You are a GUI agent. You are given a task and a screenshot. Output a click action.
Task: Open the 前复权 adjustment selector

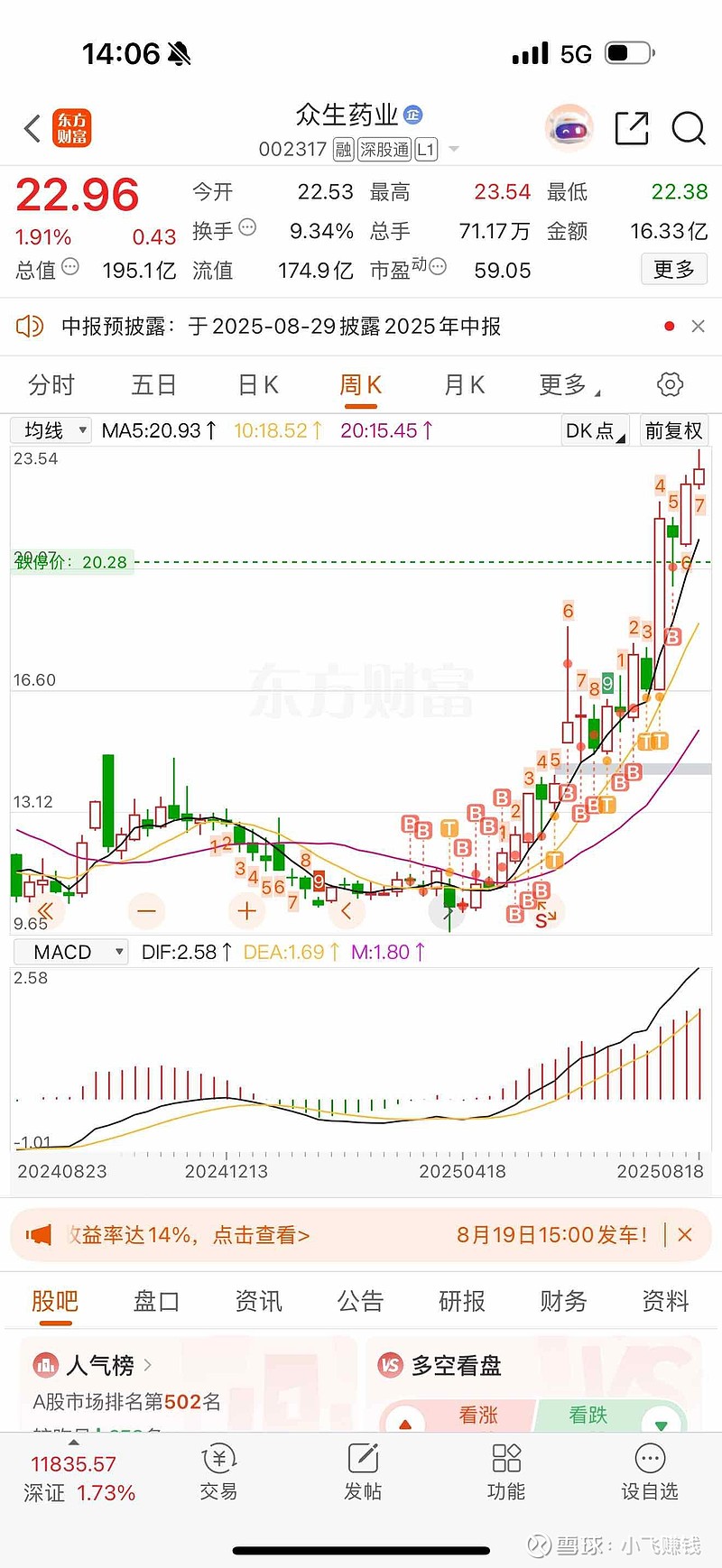[x=673, y=430]
